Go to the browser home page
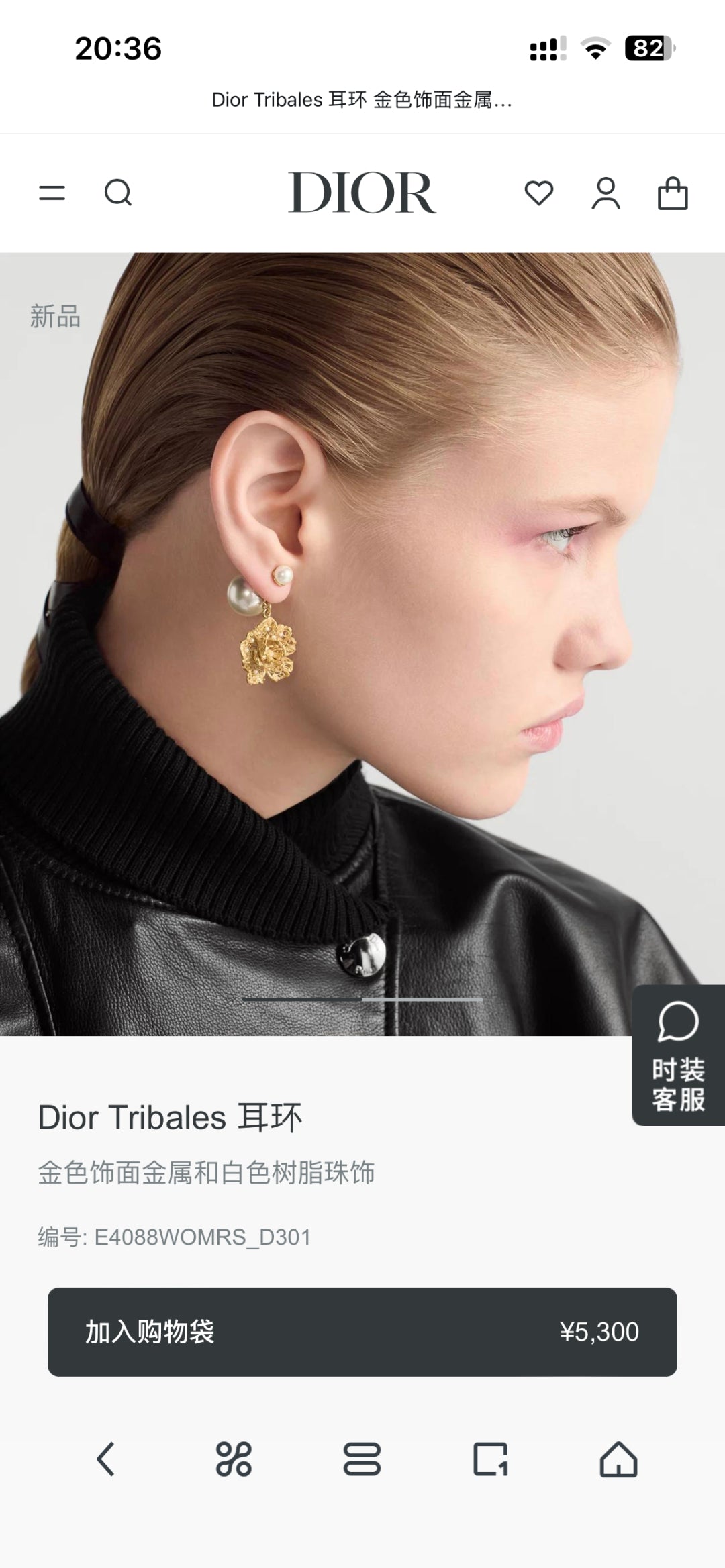Screen dimensions: 725x1568 (x=618, y=1459)
